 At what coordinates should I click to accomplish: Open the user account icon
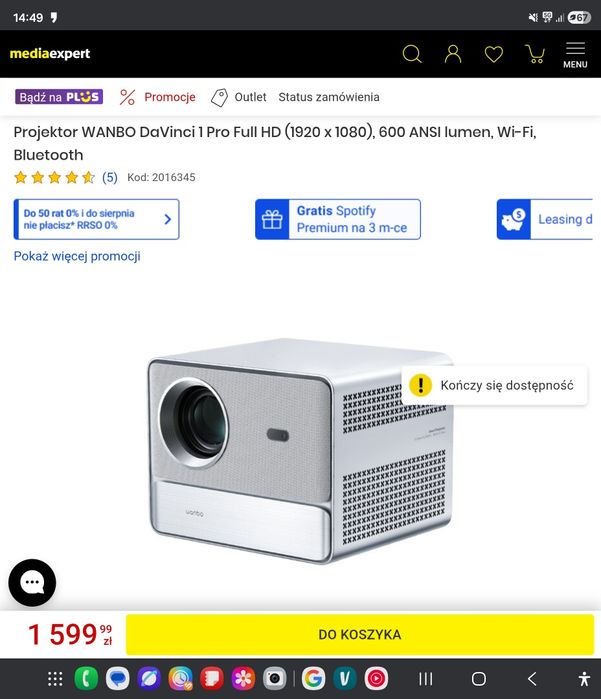[453, 54]
